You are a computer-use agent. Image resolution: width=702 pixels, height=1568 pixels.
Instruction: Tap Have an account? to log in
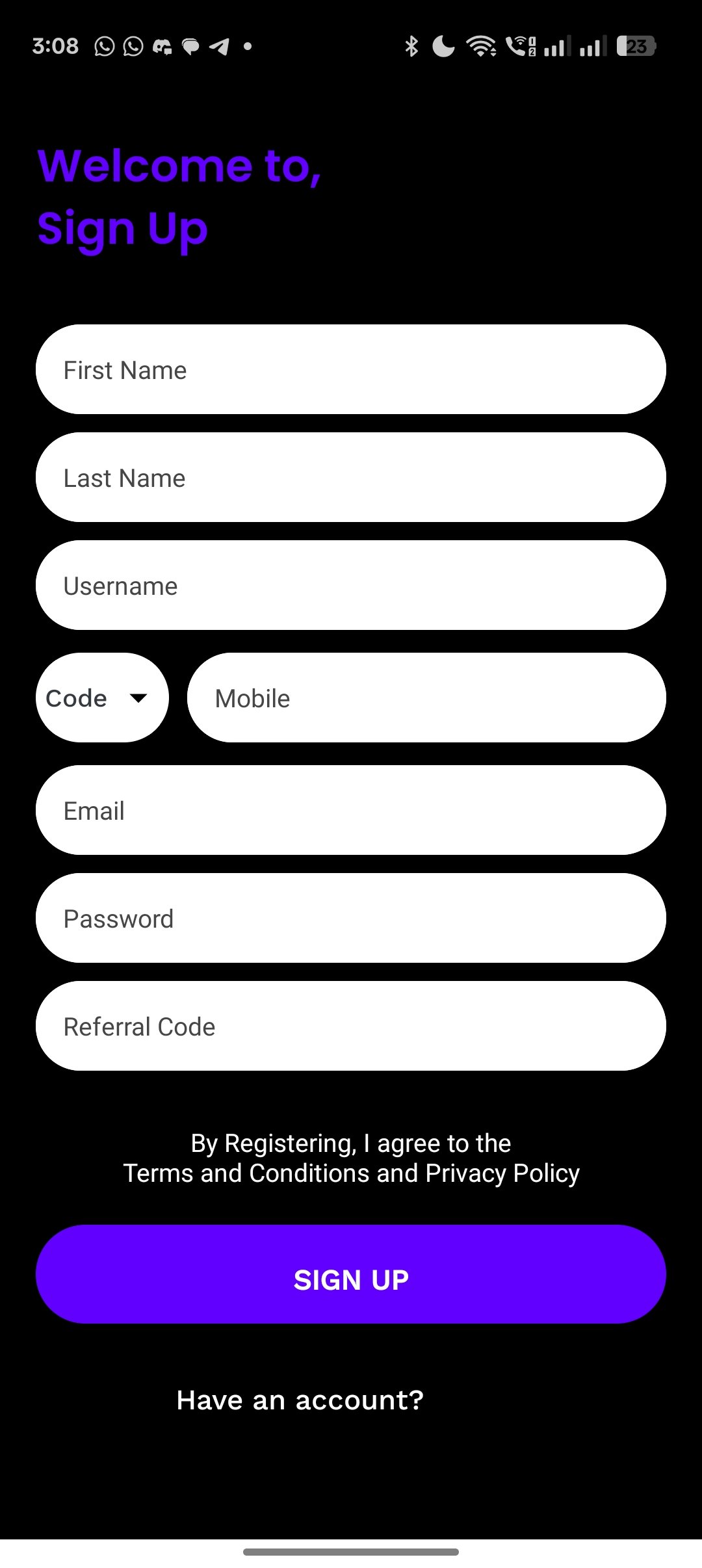[300, 1400]
